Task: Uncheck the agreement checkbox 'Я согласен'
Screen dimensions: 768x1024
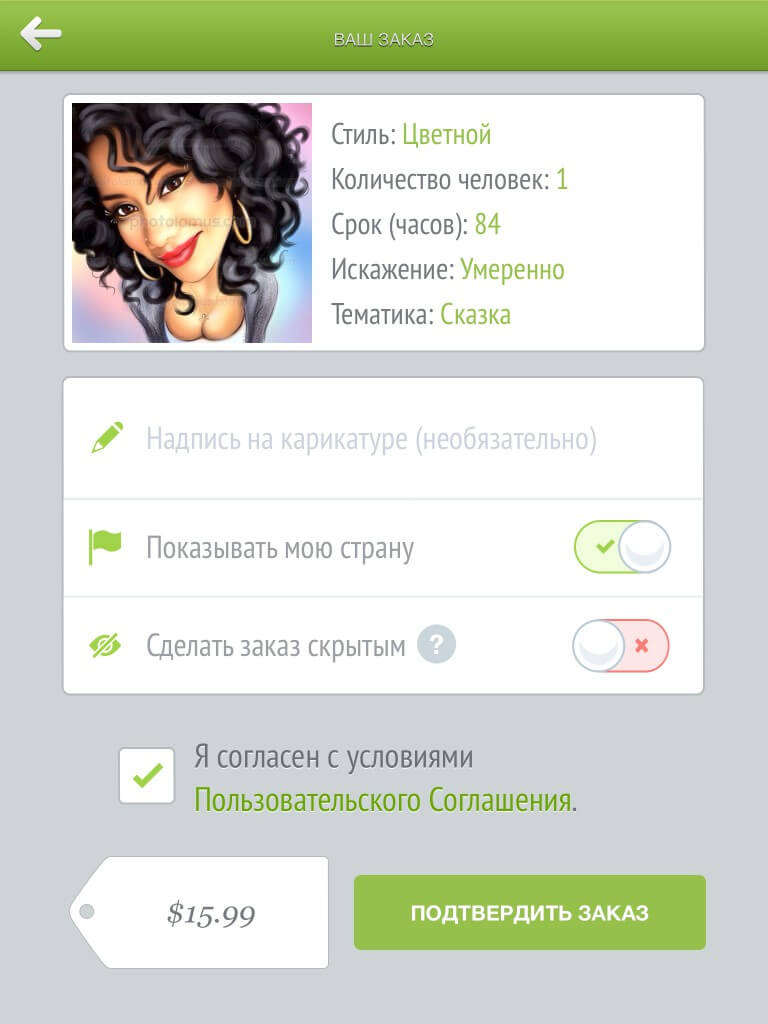Action: click(x=147, y=775)
